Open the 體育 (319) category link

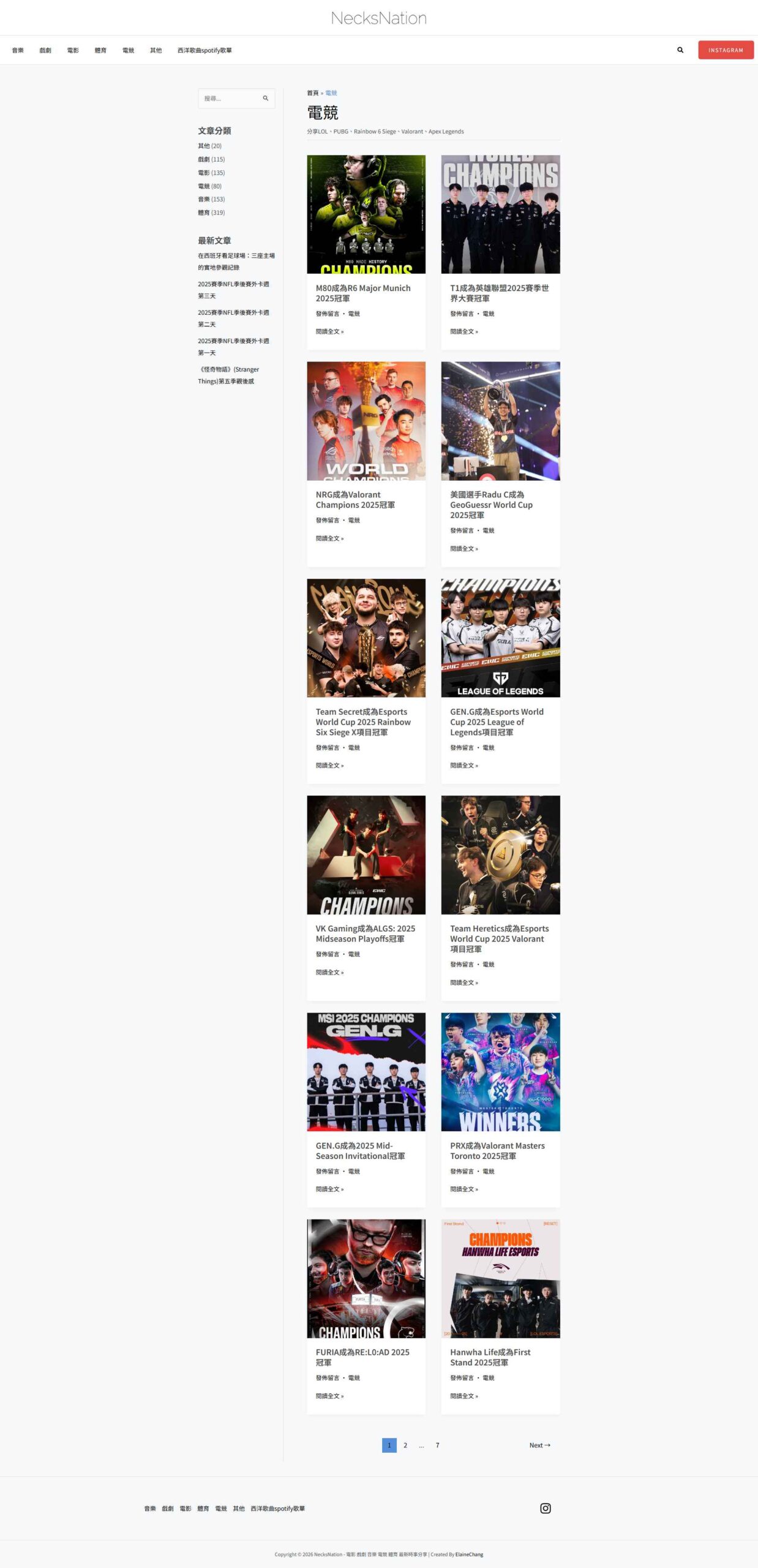pyautogui.click(x=211, y=213)
